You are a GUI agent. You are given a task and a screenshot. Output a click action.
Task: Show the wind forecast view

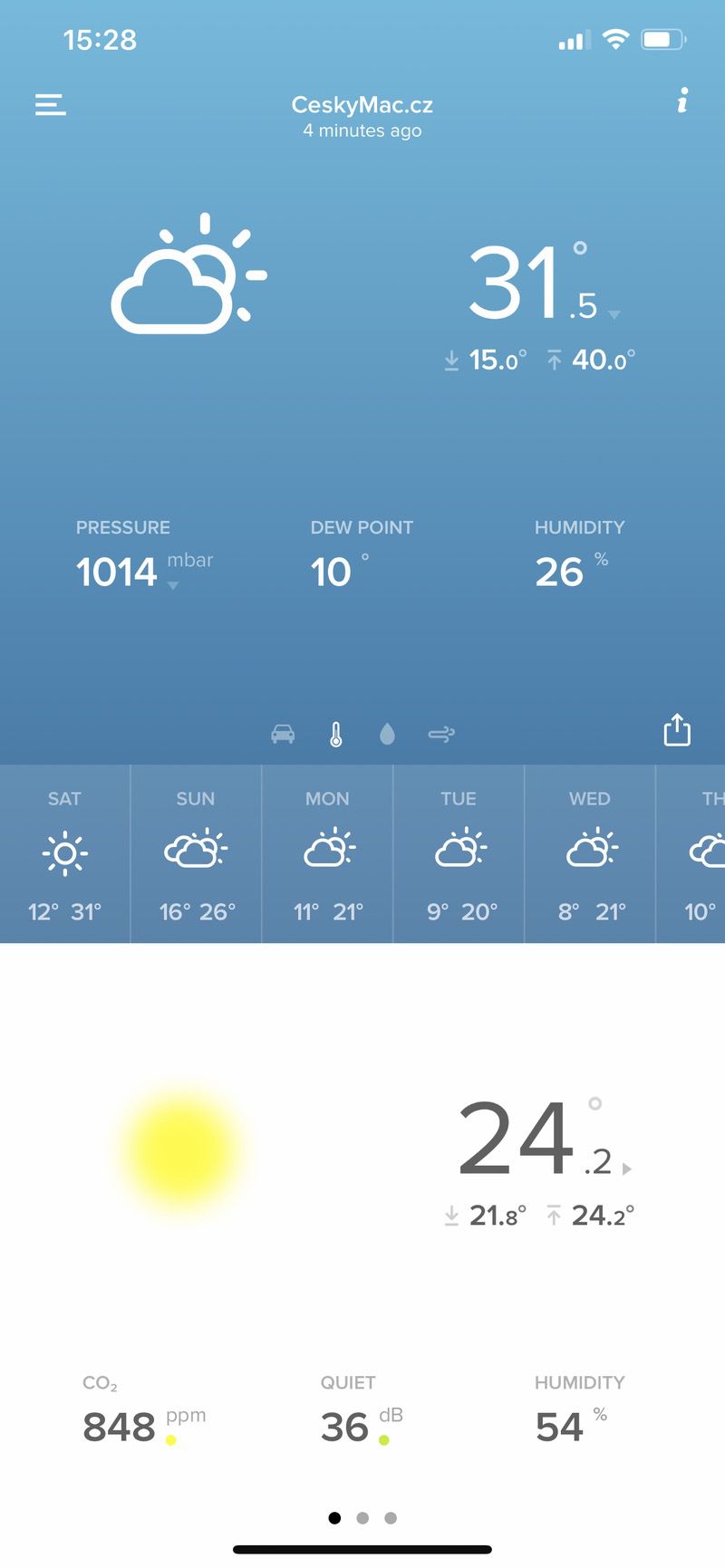click(441, 734)
